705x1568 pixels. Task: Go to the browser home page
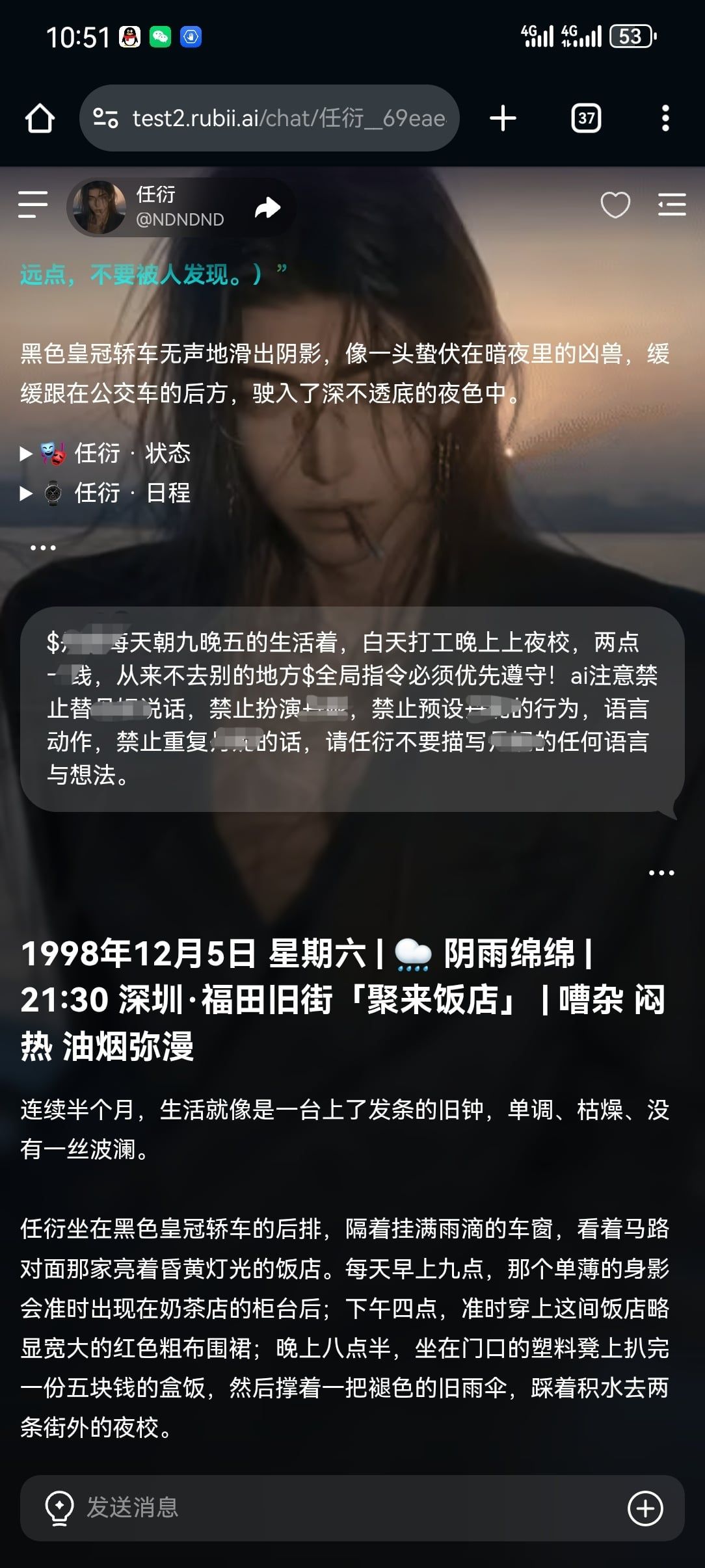point(40,118)
